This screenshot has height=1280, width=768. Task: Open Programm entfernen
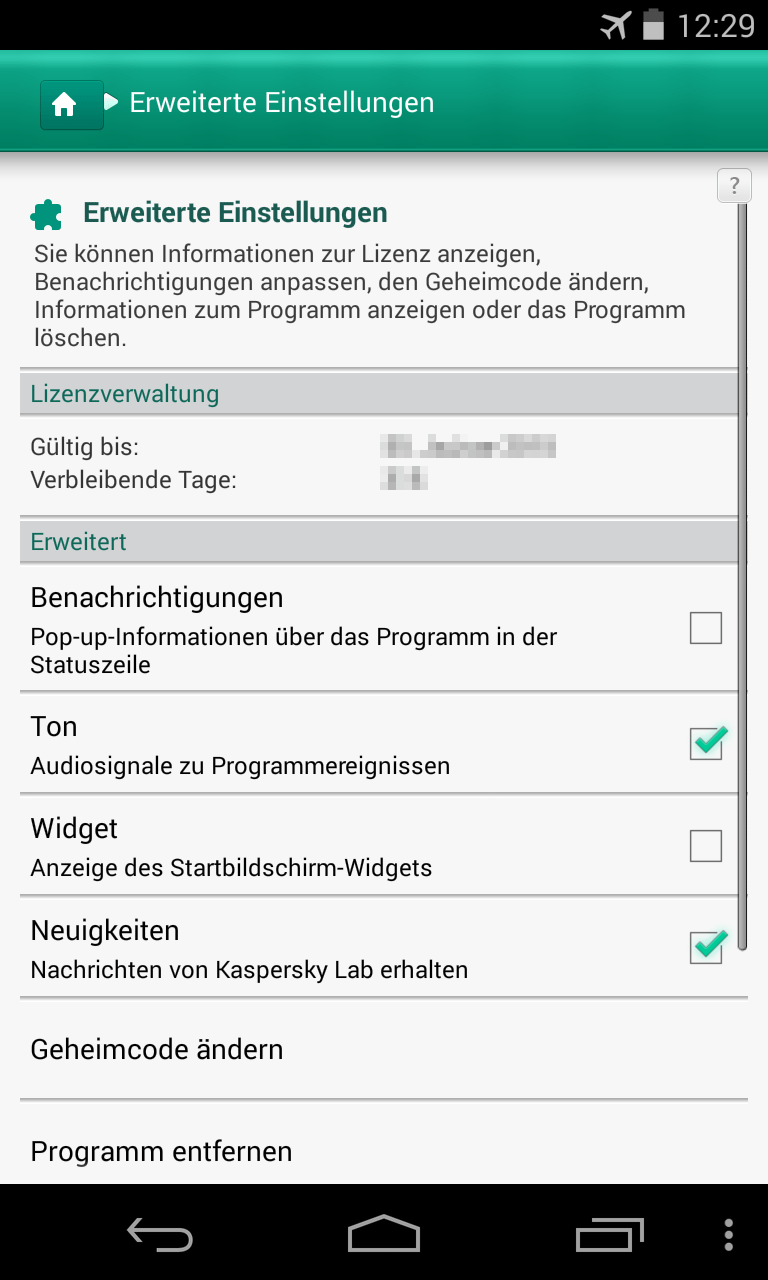(x=384, y=1144)
